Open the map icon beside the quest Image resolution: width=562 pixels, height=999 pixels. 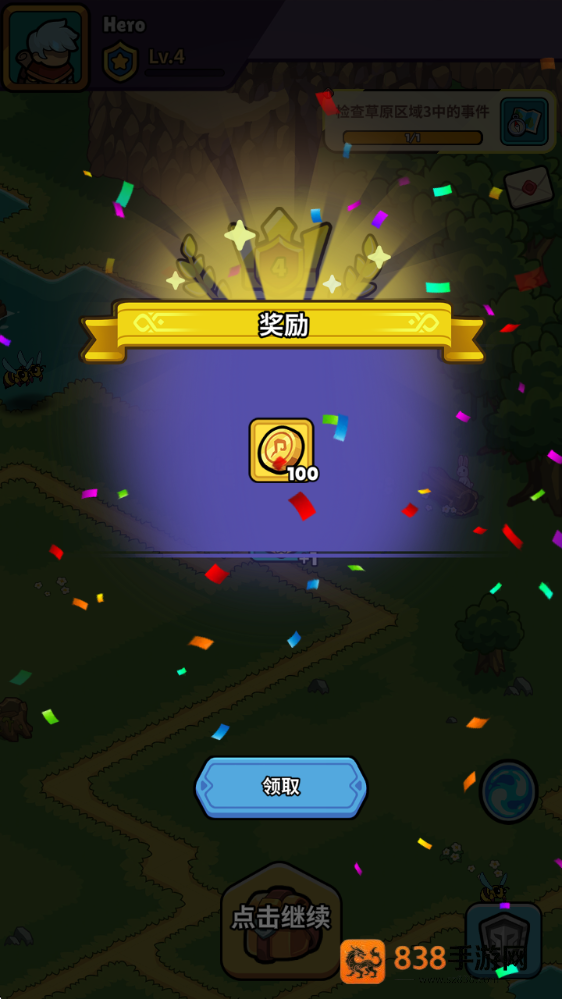524,121
